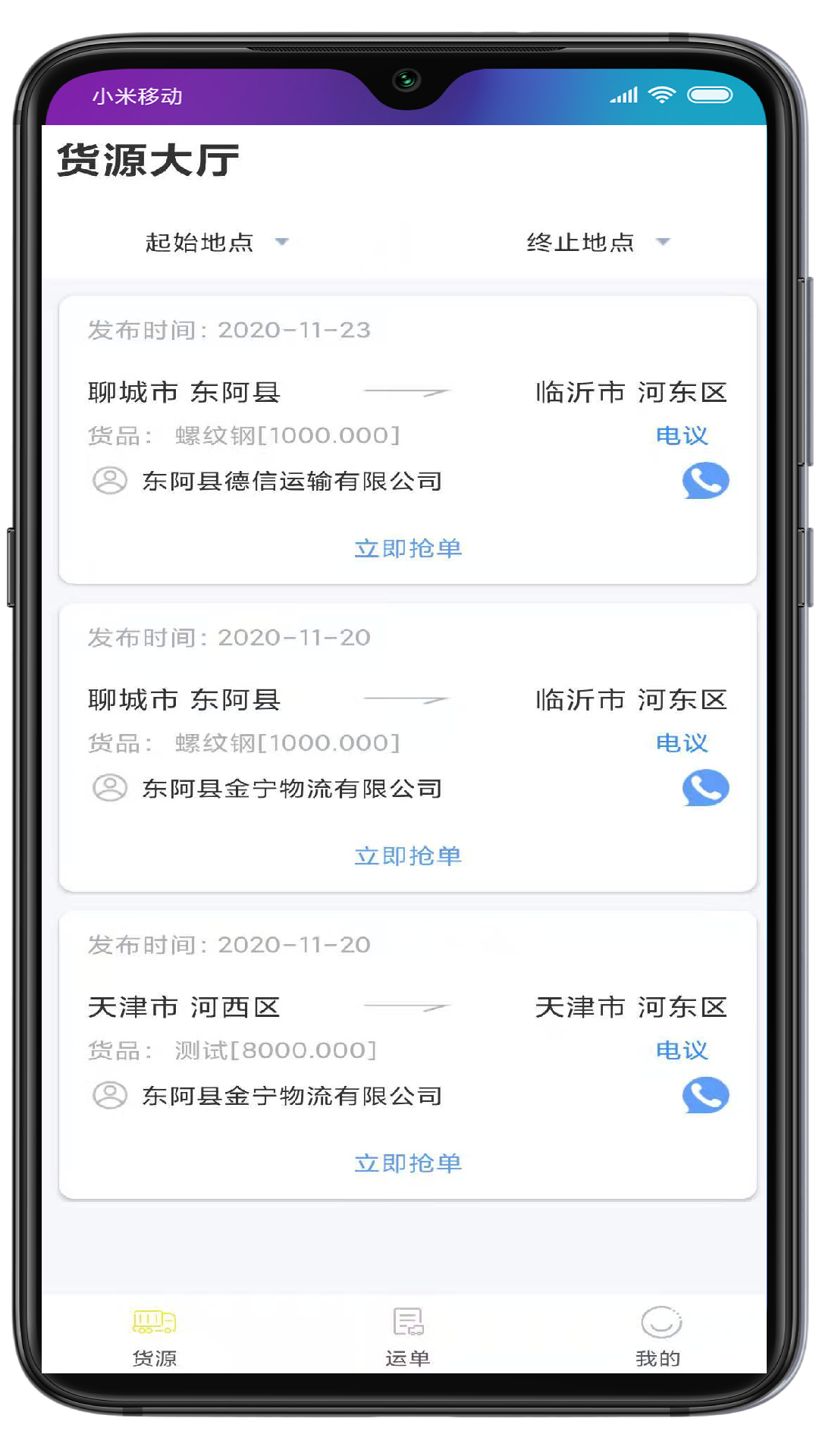Open the 终止地点 dropdown filter

coord(598,243)
